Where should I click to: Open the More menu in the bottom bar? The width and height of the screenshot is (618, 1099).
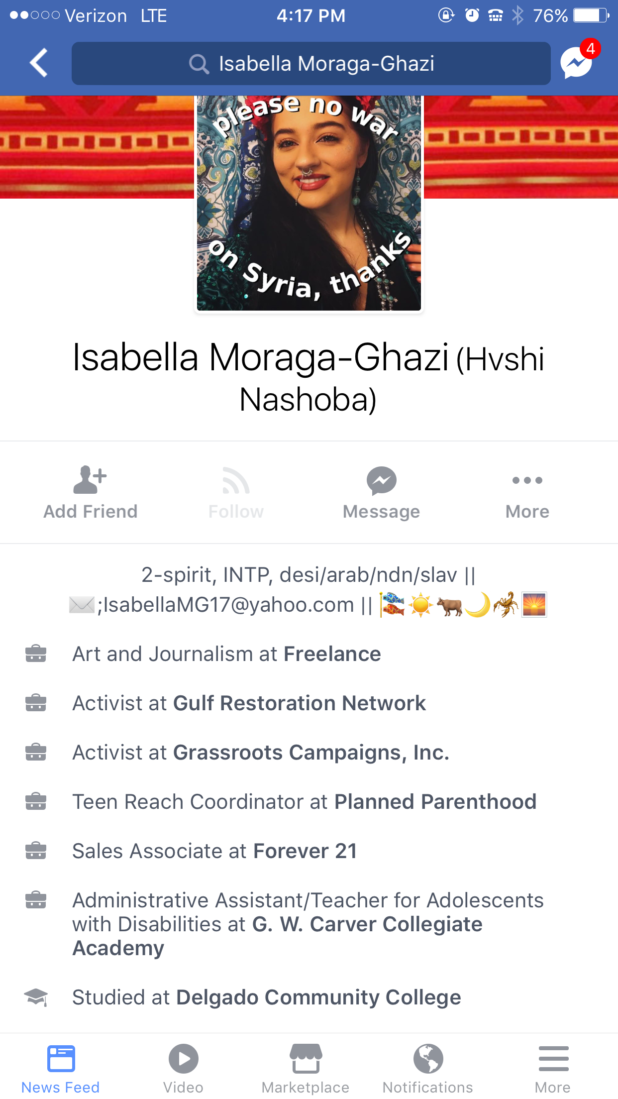(552, 1068)
